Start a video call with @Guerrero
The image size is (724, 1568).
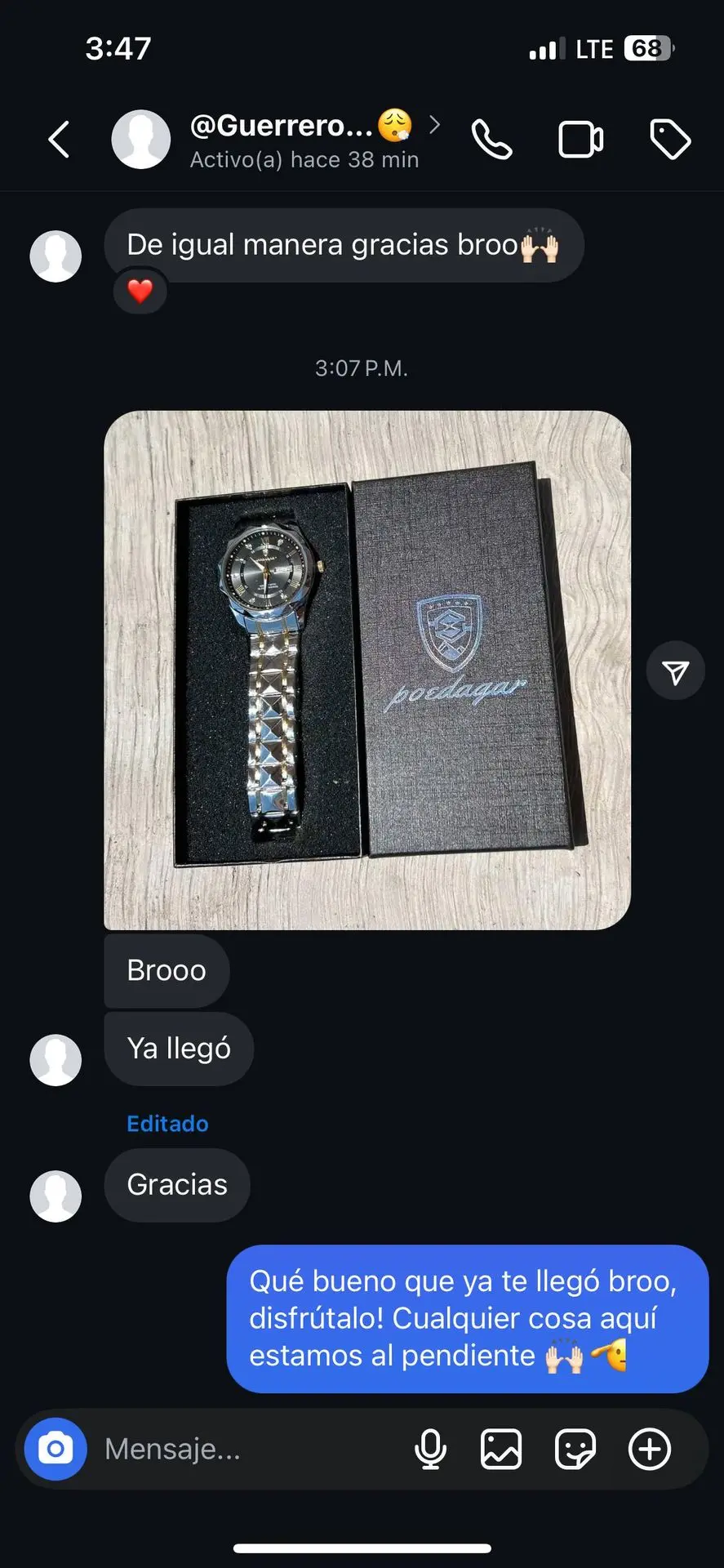[x=580, y=139]
